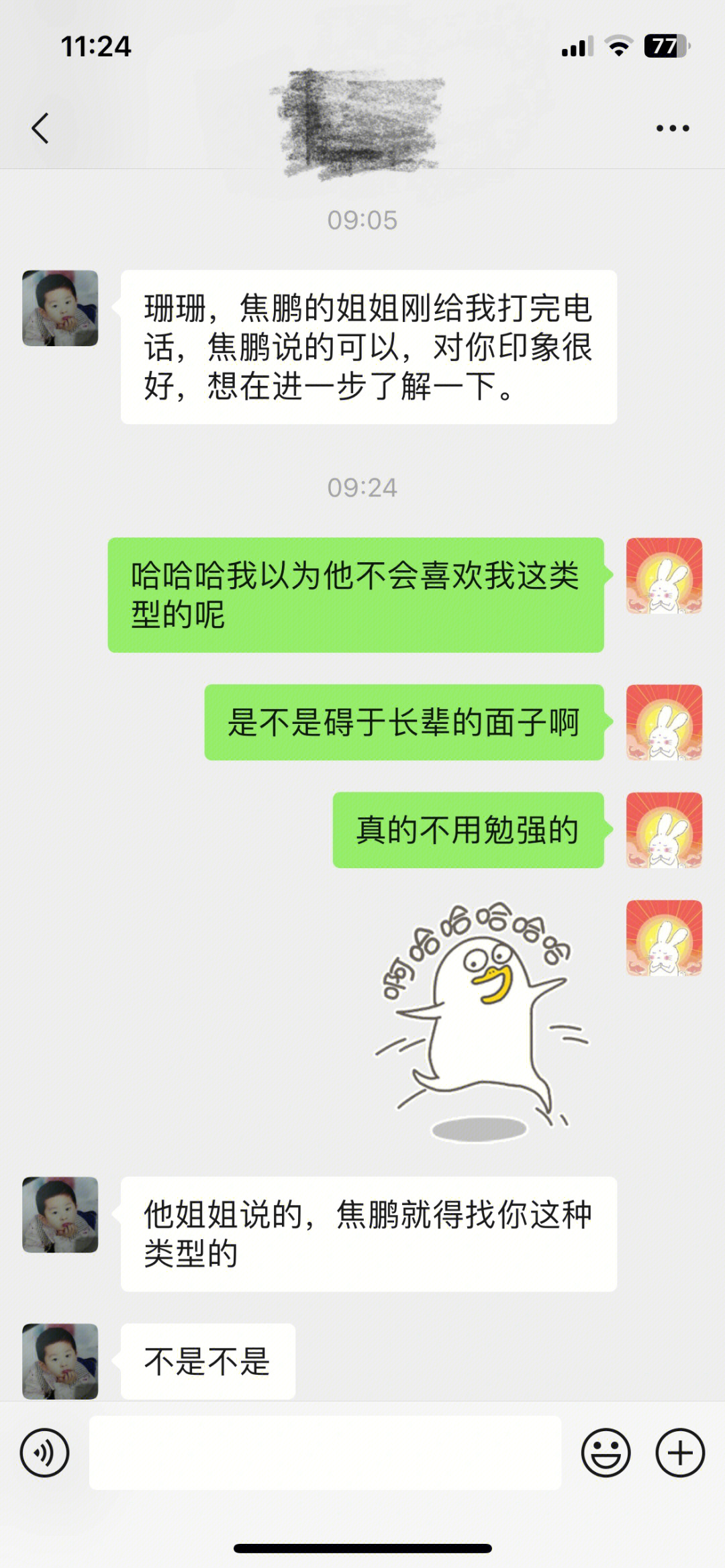Open the contact's avatar beside 不是不是 message
The height and width of the screenshot is (1568, 725).
pyautogui.click(x=60, y=1361)
